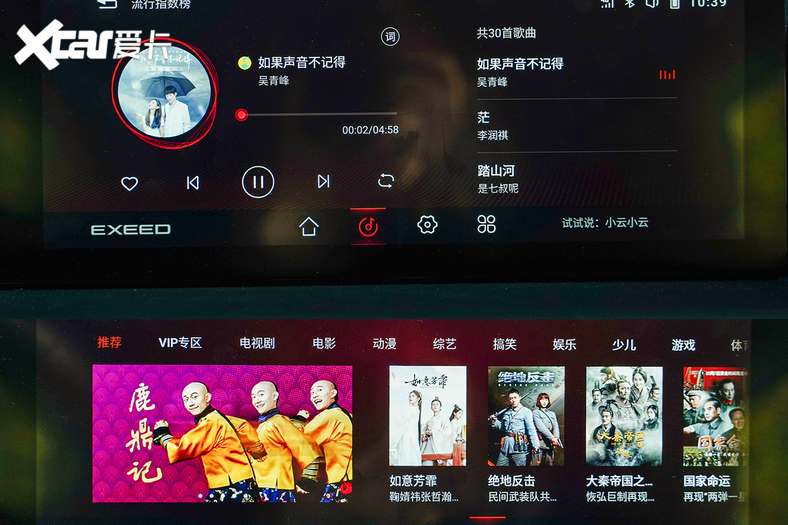
Task: Switch to the 电视剧 tab
Action: tap(257, 343)
